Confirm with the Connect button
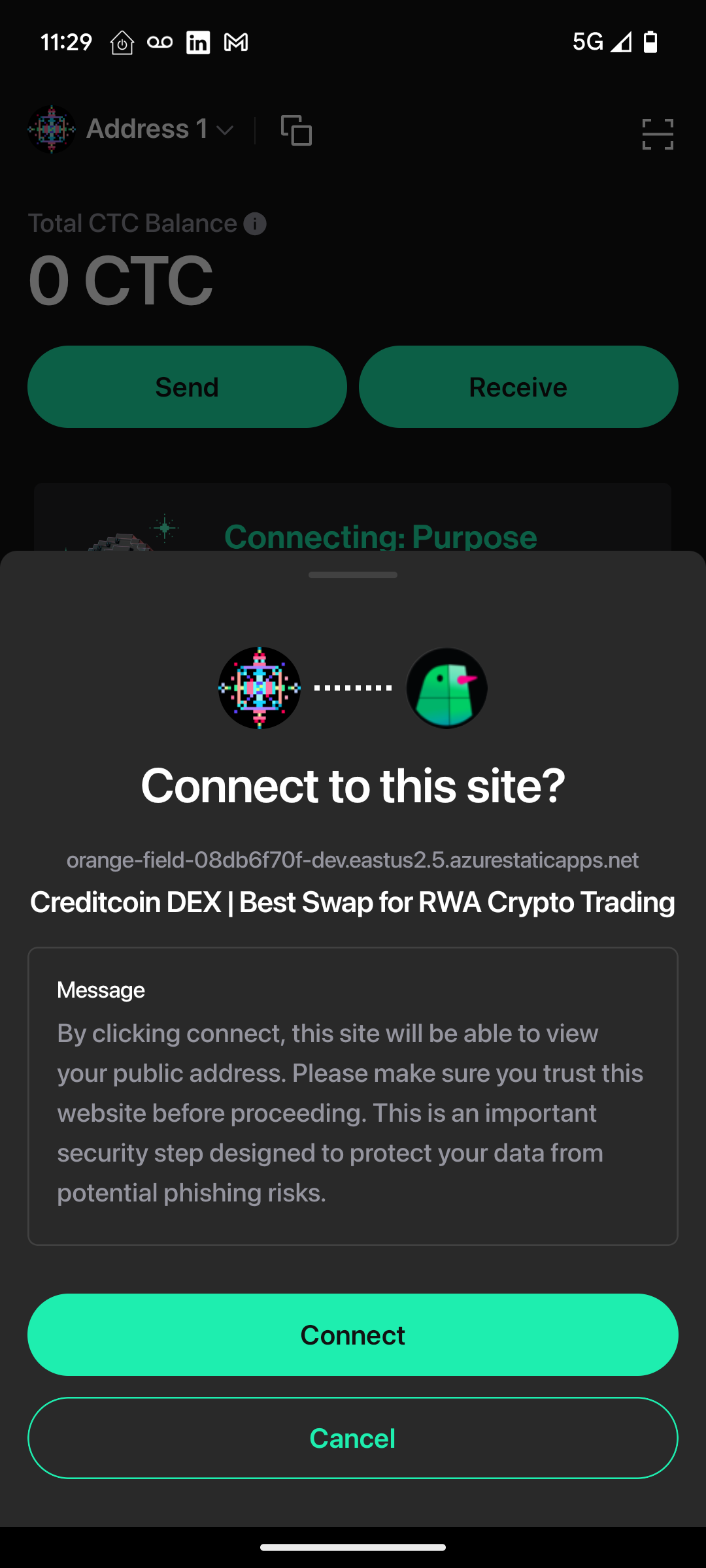This screenshot has height=1568, width=706. point(352,1334)
